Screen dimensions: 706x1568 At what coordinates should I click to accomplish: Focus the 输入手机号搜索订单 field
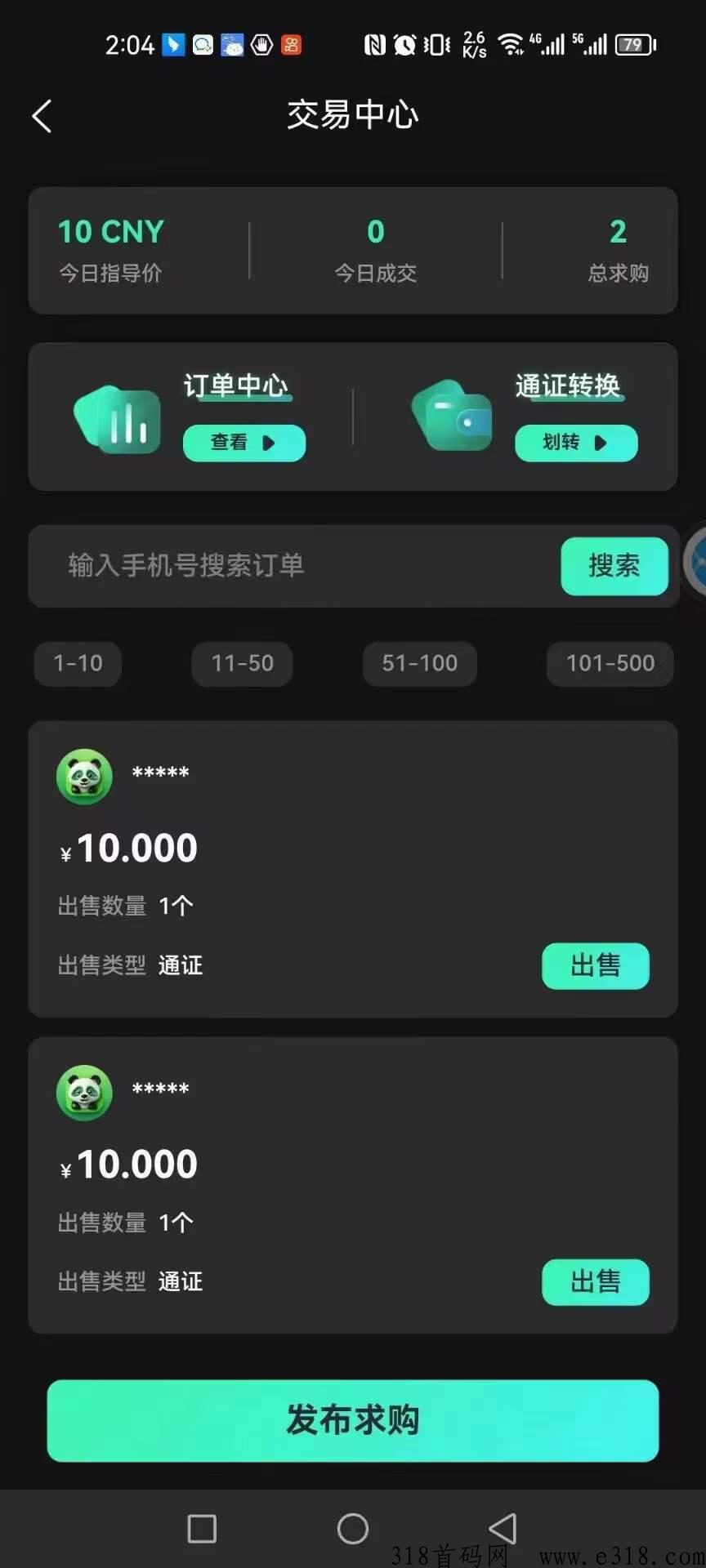pos(294,565)
